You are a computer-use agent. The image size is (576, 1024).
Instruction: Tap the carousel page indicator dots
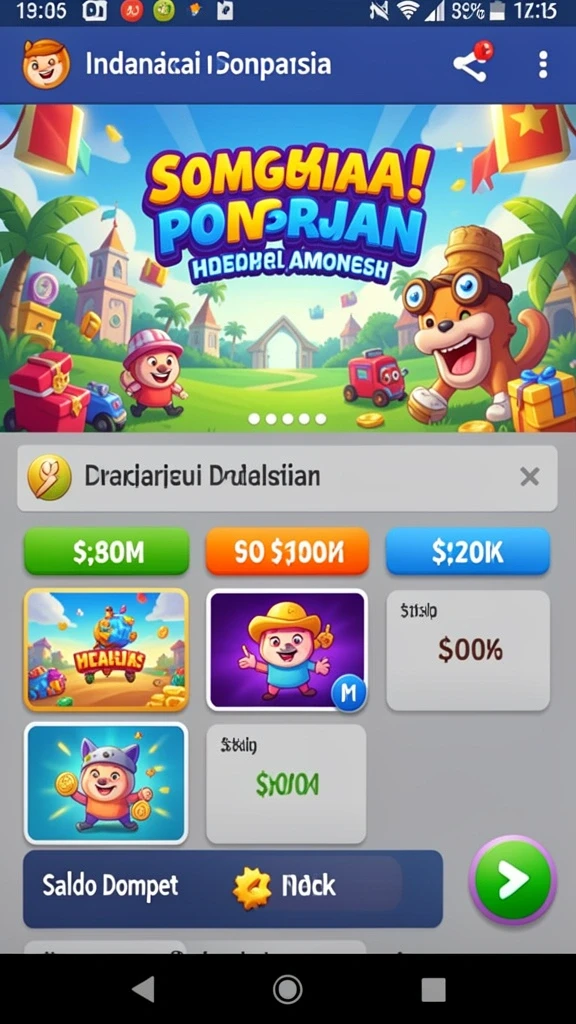287,419
